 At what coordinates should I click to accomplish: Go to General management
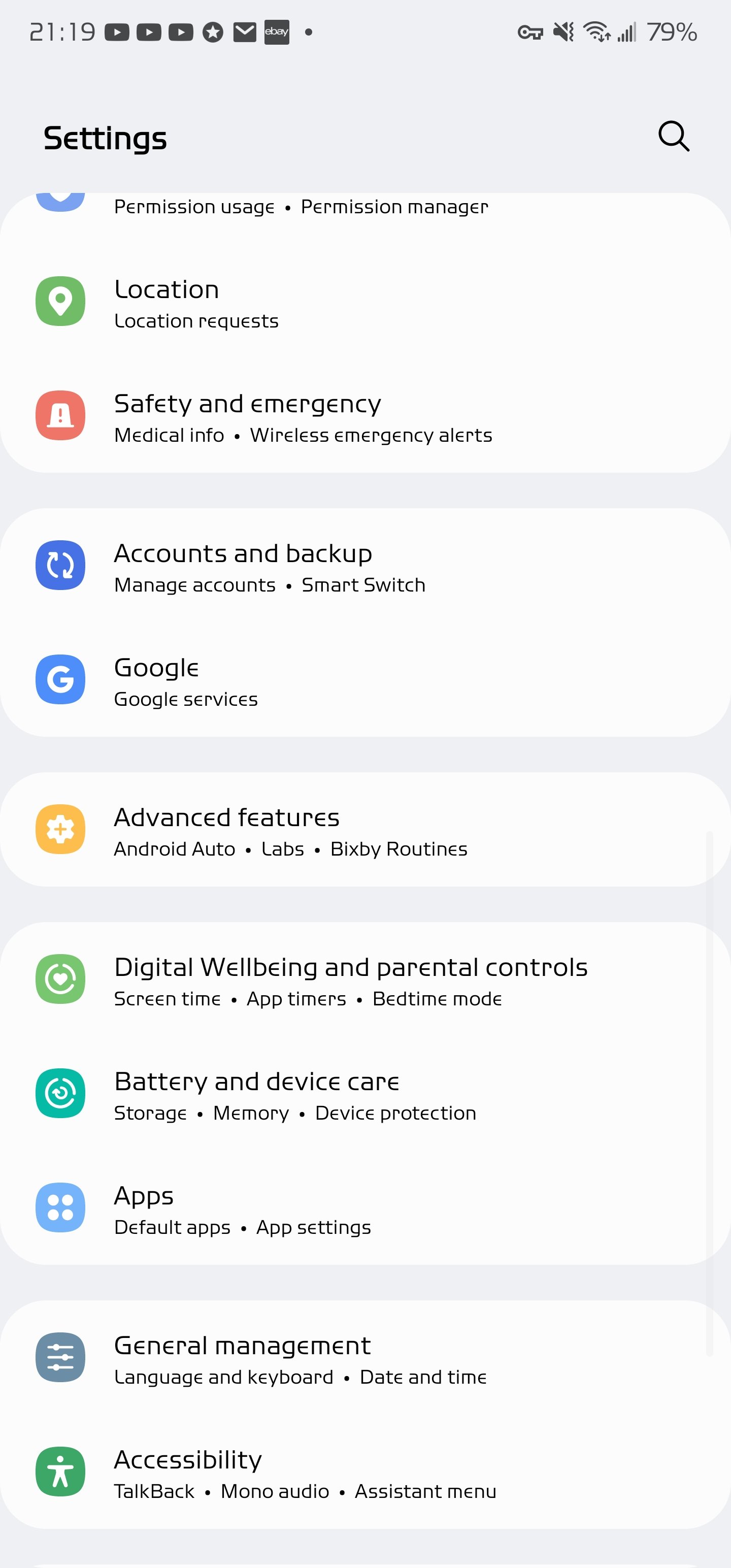[x=365, y=1359]
